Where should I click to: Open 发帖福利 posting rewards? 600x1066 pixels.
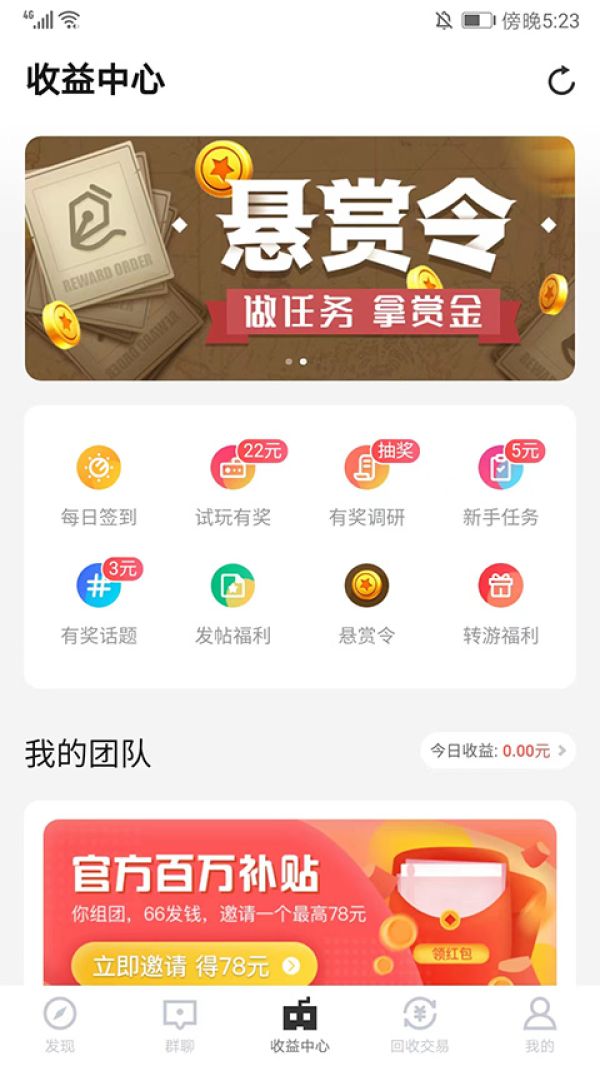tap(233, 586)
